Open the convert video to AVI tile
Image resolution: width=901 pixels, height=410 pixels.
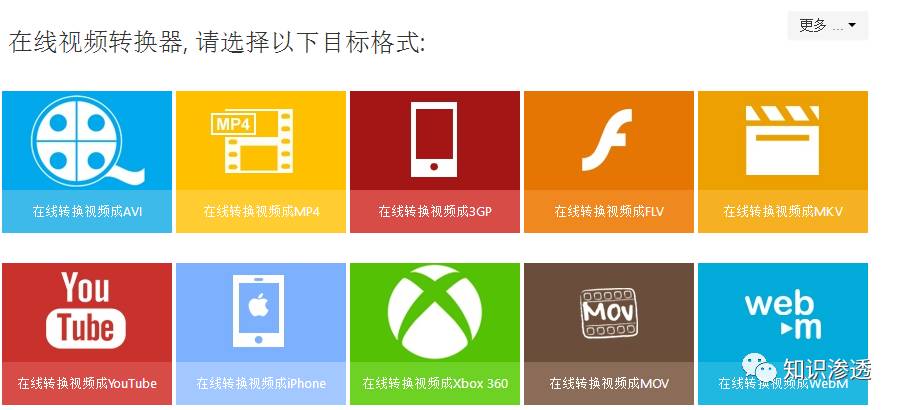(87, 161)
